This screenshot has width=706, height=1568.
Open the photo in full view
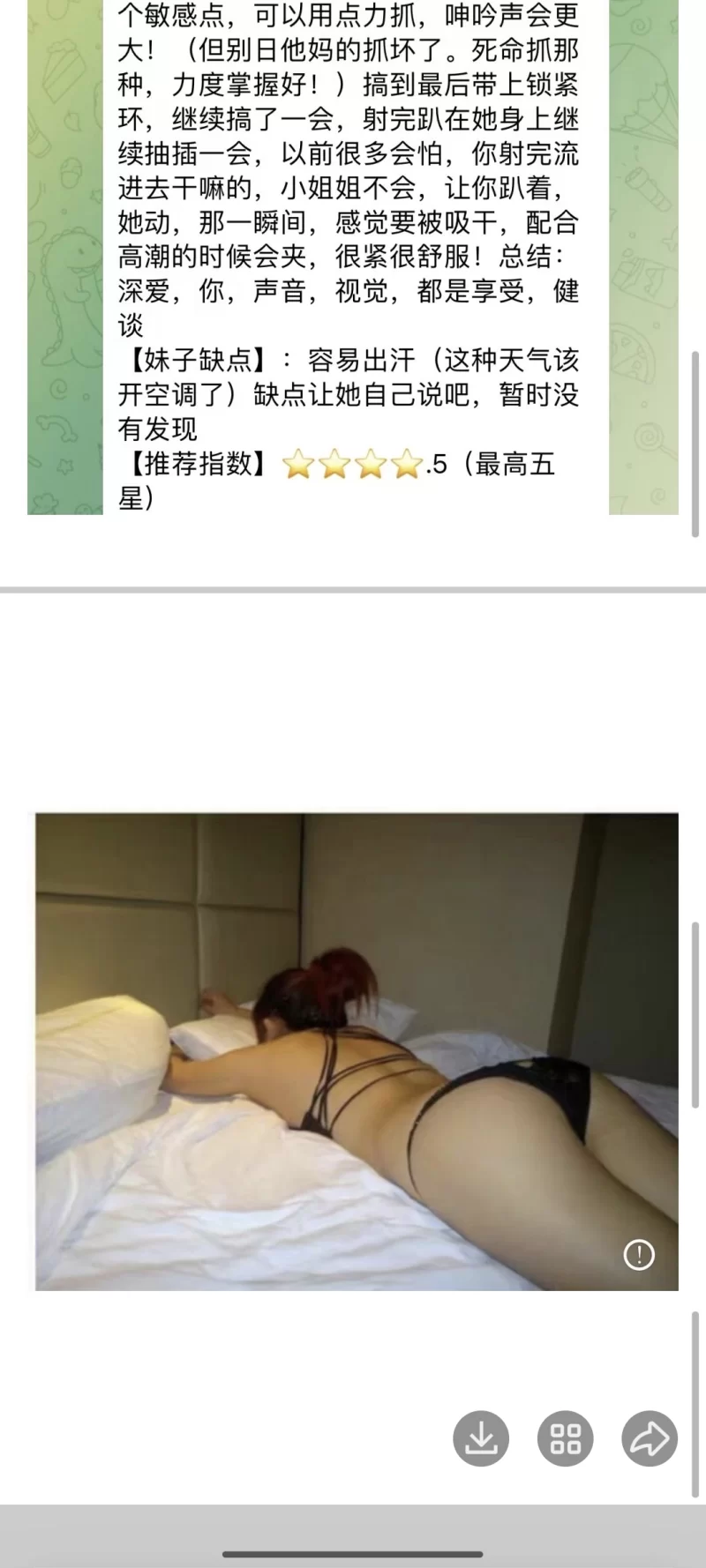(x=357, y=1051)
